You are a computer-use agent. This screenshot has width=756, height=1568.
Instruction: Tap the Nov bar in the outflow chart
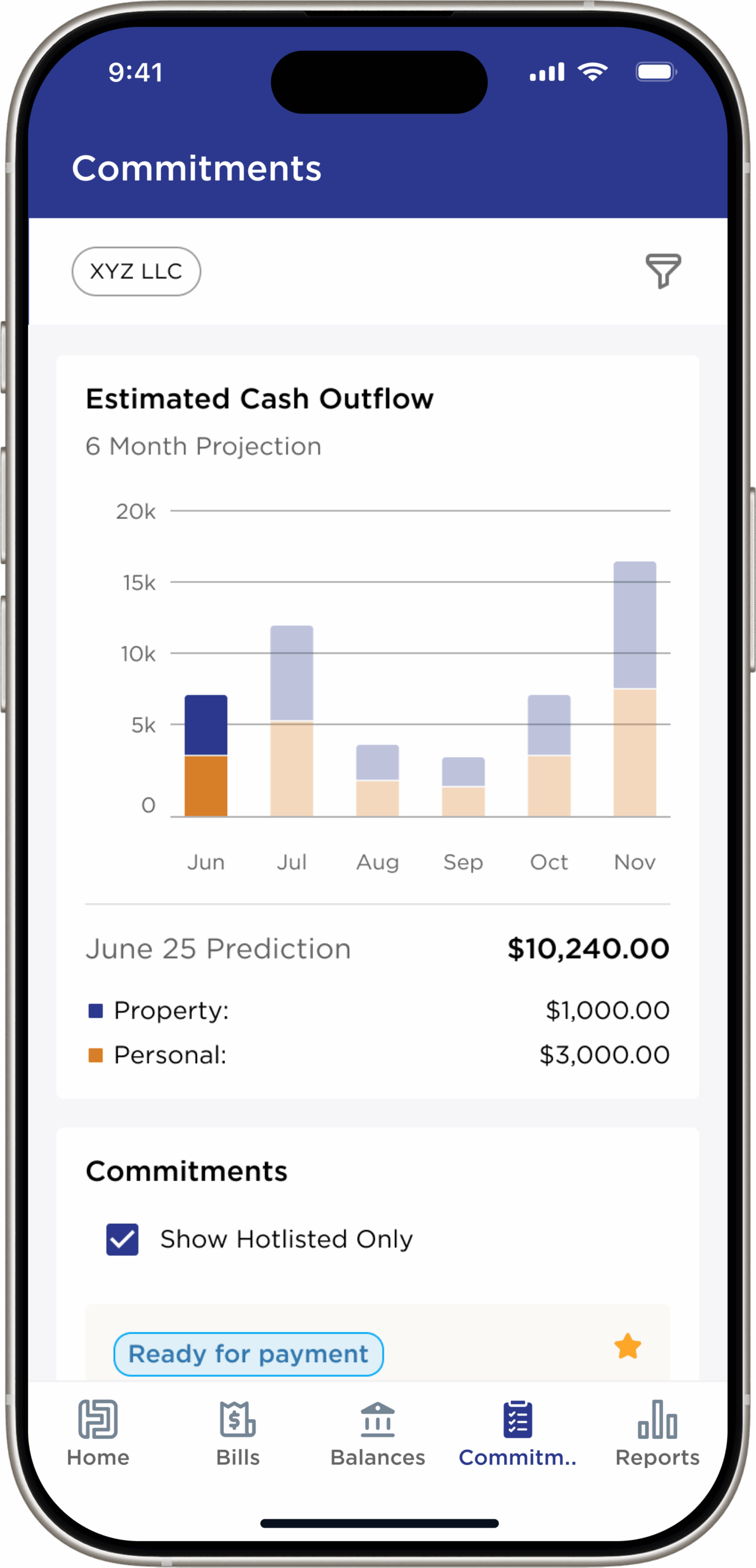(635, 689)
